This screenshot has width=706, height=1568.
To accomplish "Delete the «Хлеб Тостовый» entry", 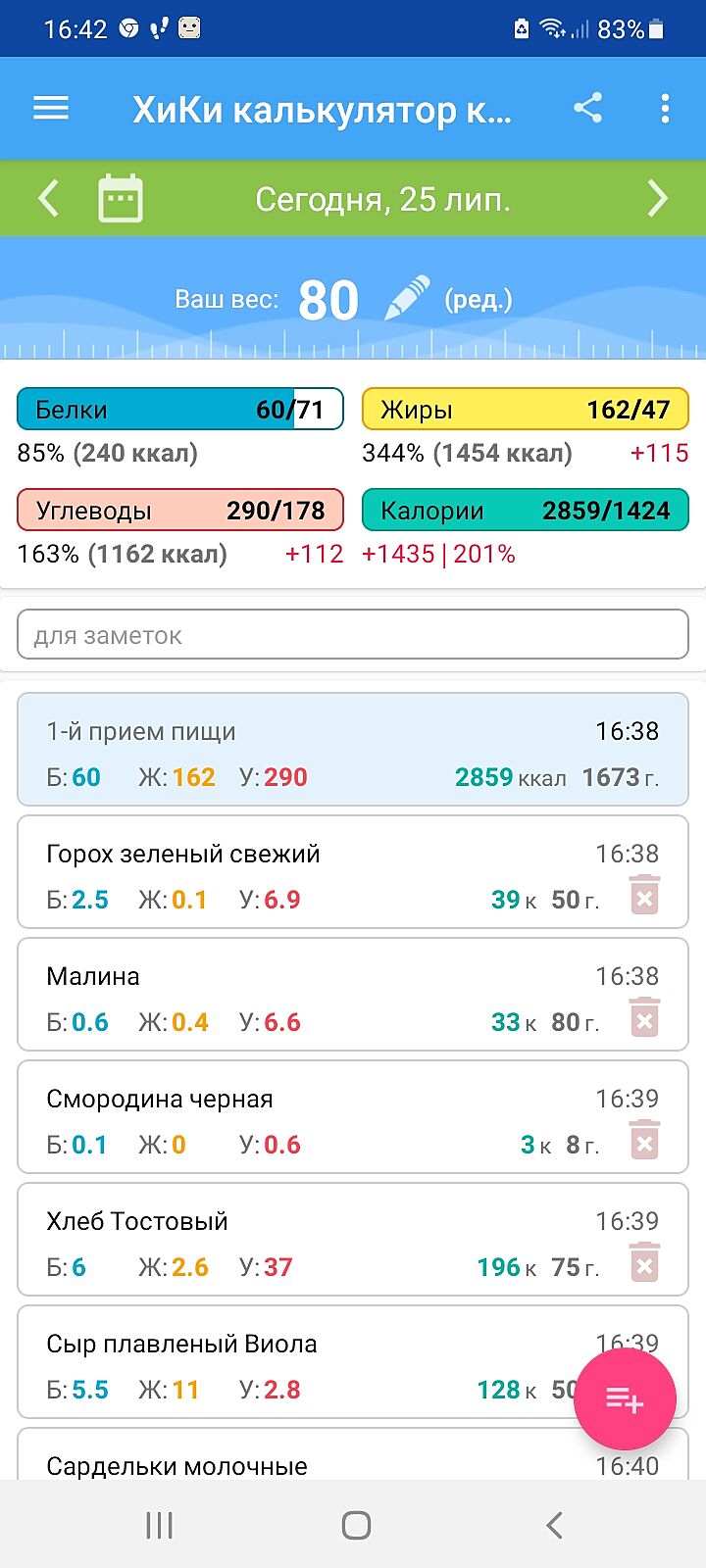I will click(644, 1263).
